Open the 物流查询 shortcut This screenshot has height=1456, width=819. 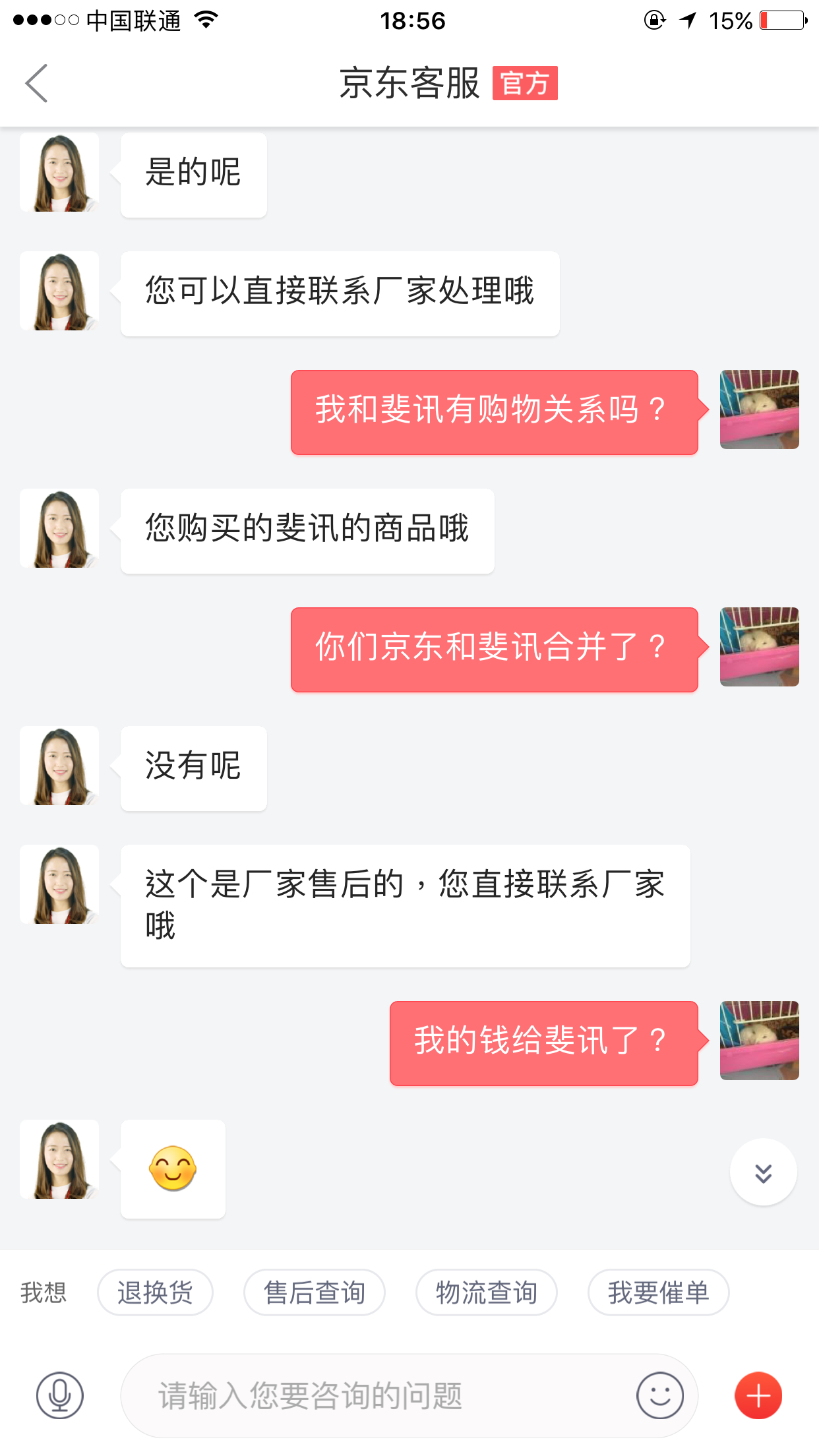487,1292
